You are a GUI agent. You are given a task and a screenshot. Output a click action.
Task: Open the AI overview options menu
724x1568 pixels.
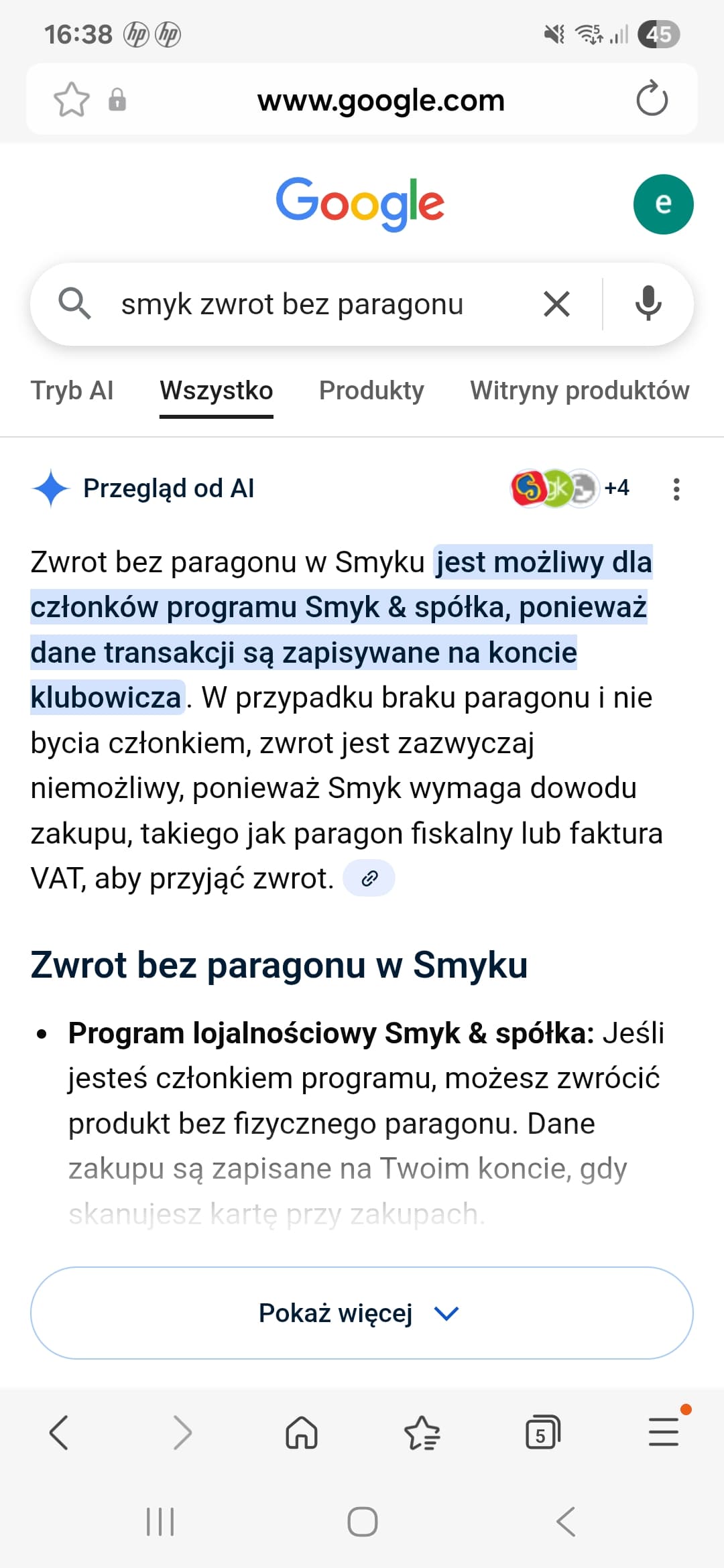coord(676,489)
